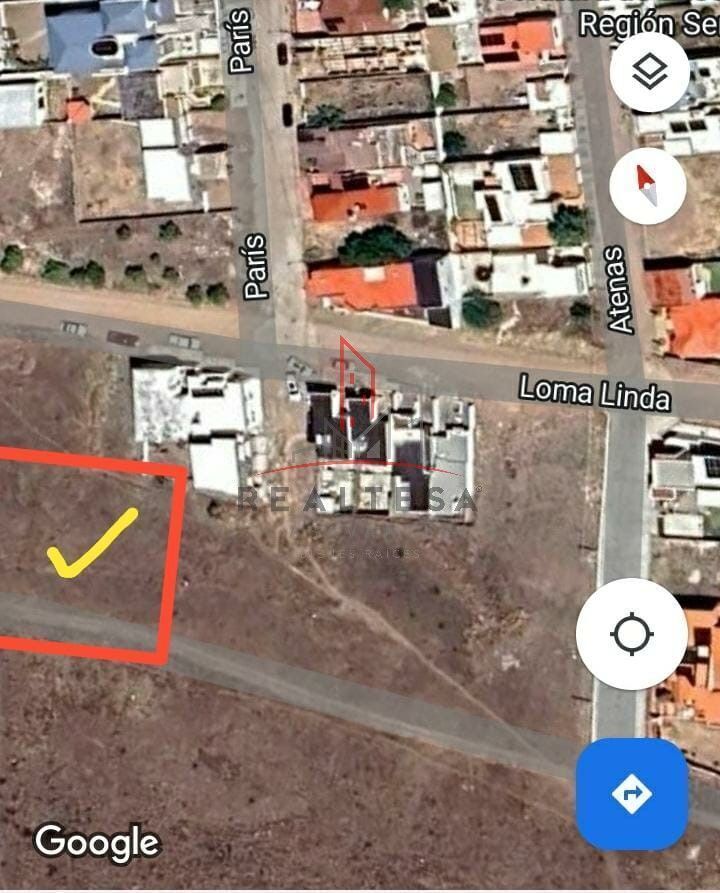Start directions with the blue button
Viewport: 720px width, 893px height.
click(632, 793)
